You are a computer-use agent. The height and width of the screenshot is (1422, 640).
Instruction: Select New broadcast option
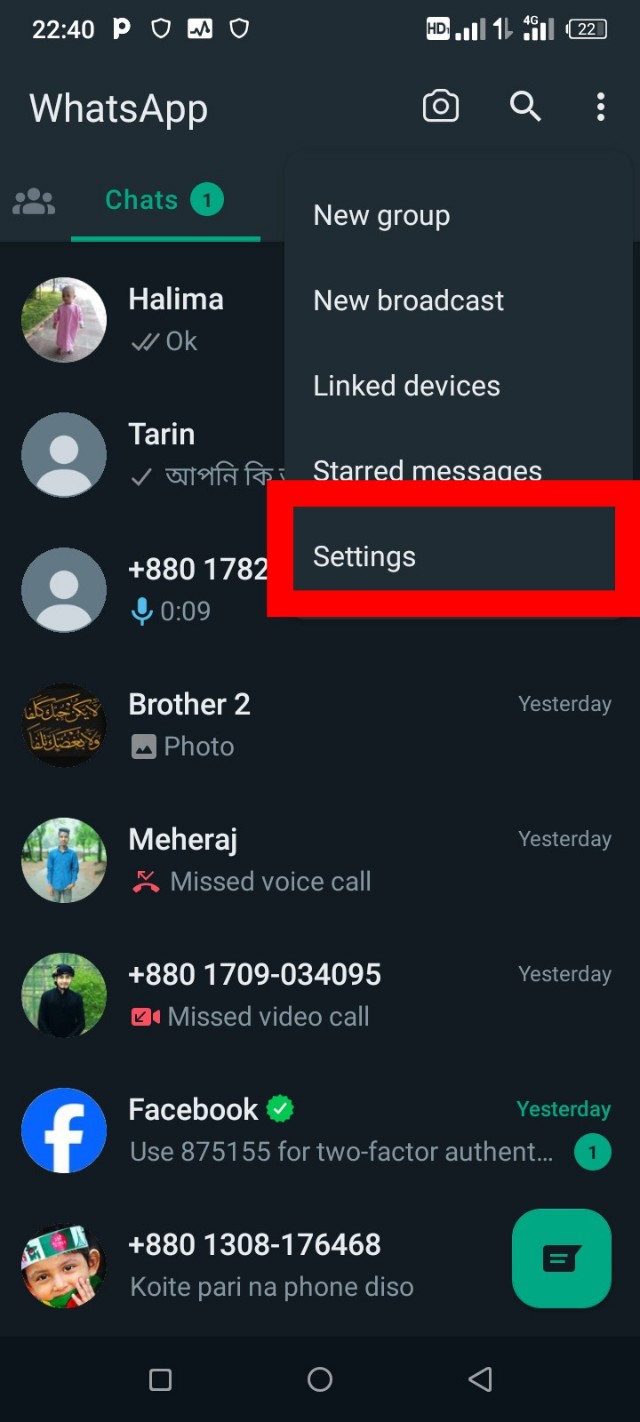click(x=408, y=301)
